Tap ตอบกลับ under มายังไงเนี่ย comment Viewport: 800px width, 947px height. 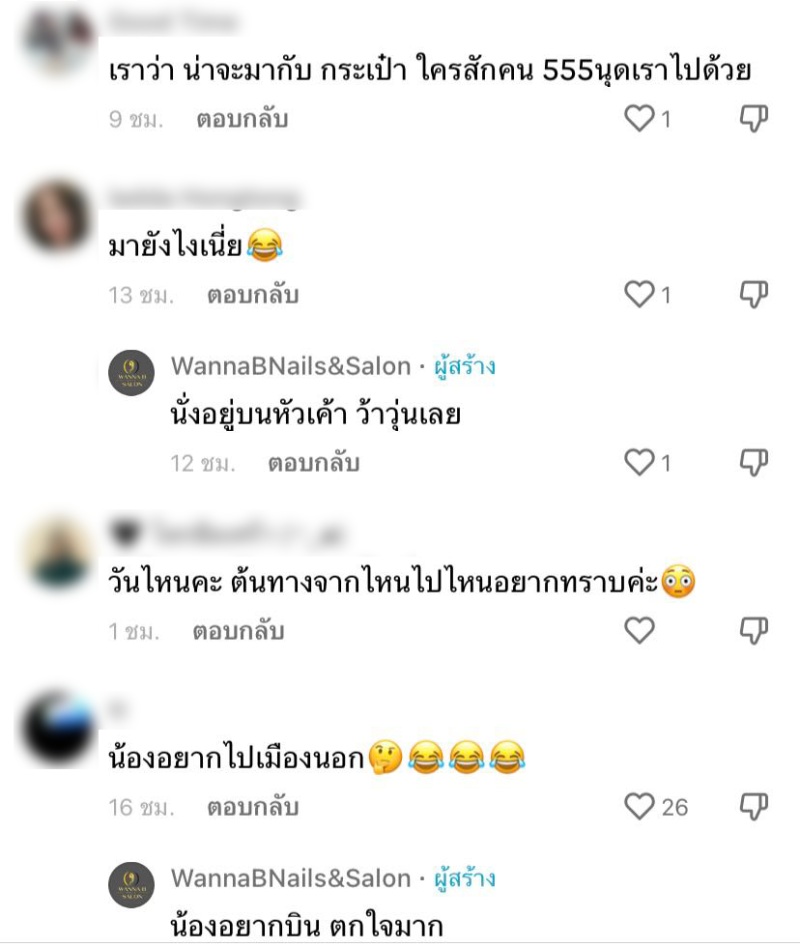tap(253, 295)
